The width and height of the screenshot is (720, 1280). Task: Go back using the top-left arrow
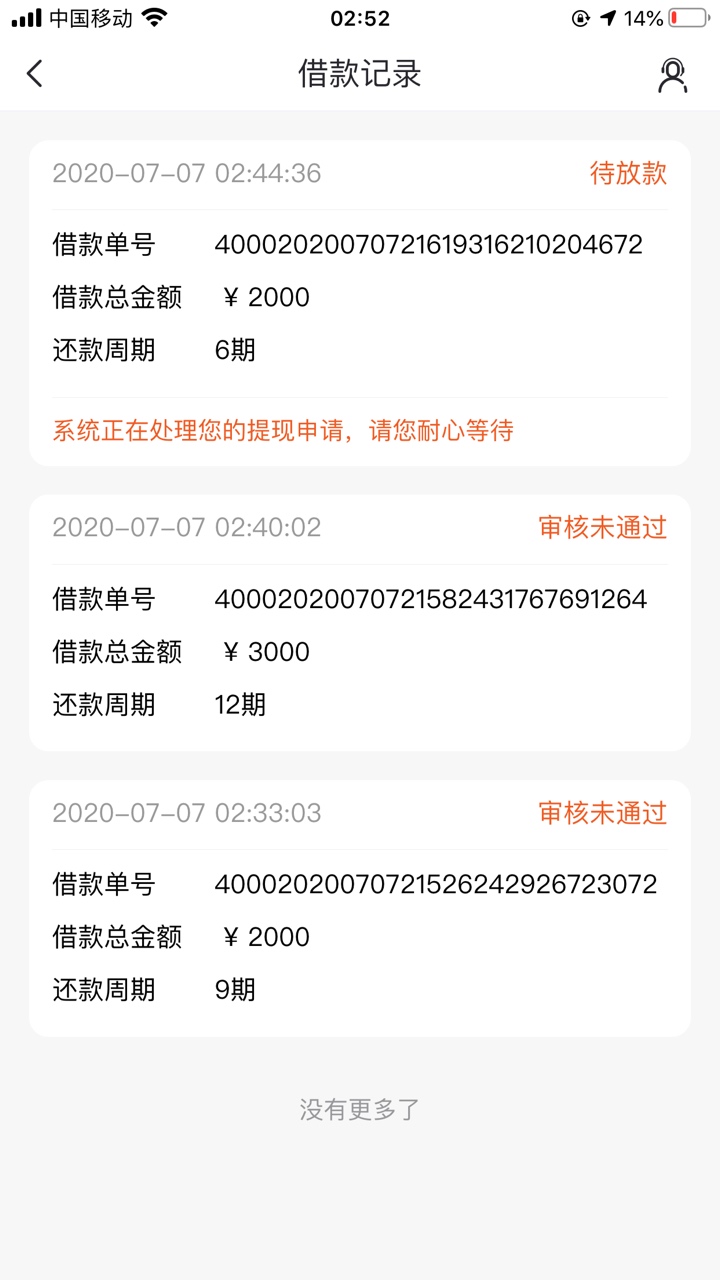point(35,74)
